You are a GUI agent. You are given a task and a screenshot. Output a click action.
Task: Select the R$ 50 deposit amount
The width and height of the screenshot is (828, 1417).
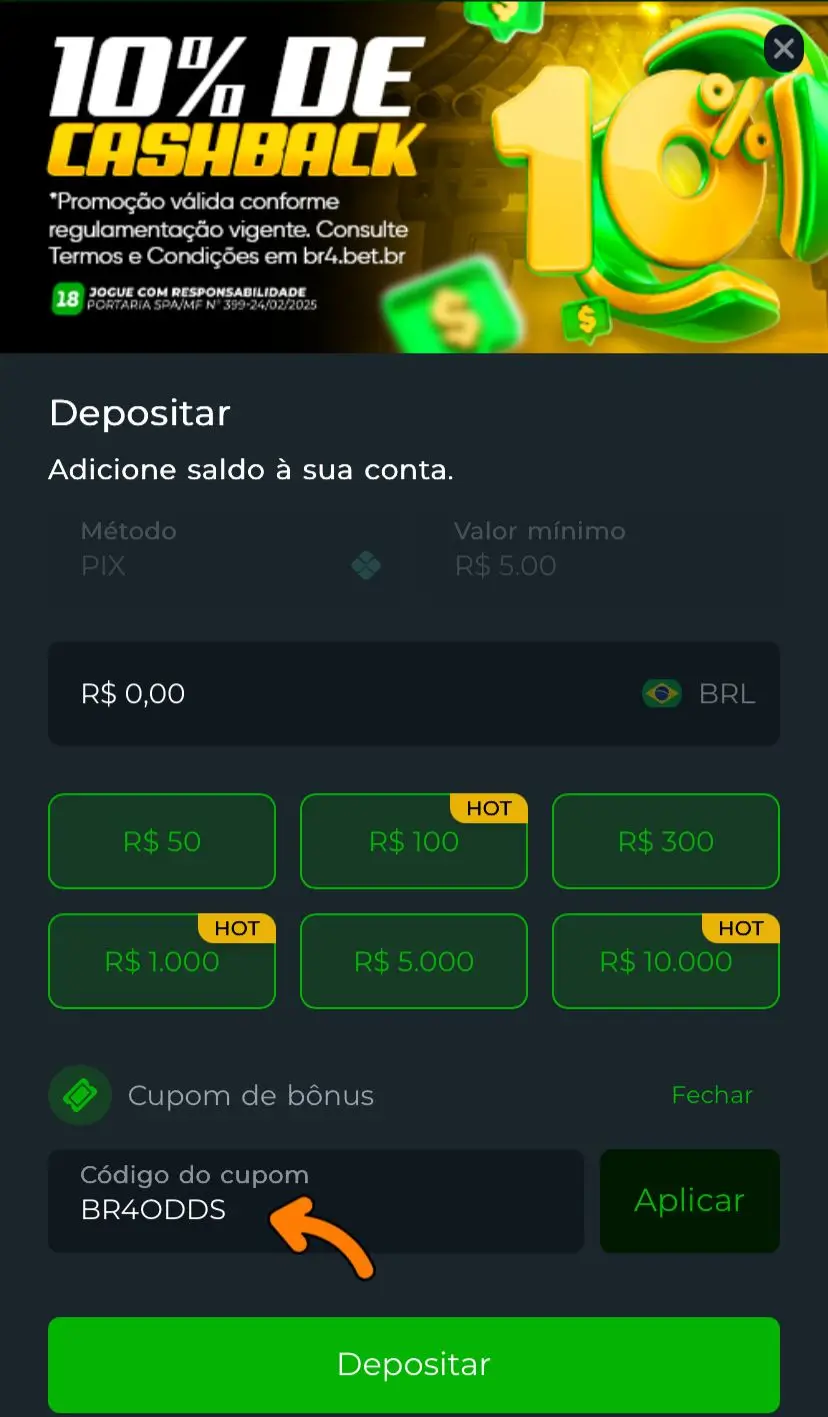(161, 841)
